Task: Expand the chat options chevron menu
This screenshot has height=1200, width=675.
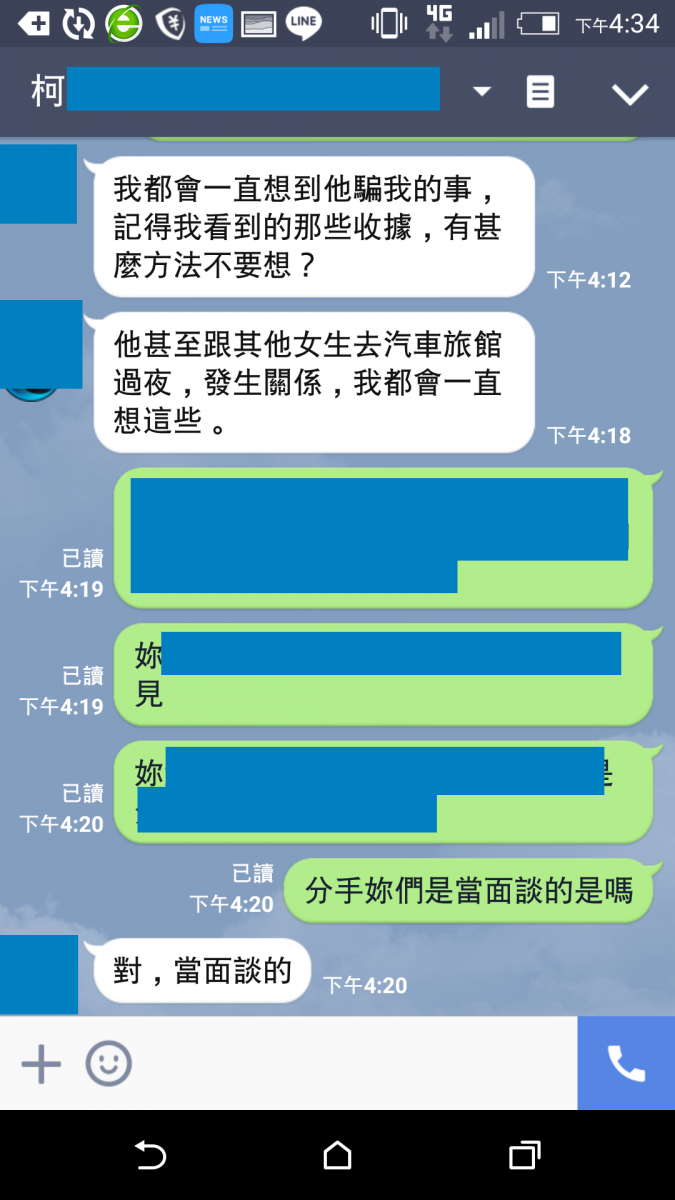Action: point(630,94)
